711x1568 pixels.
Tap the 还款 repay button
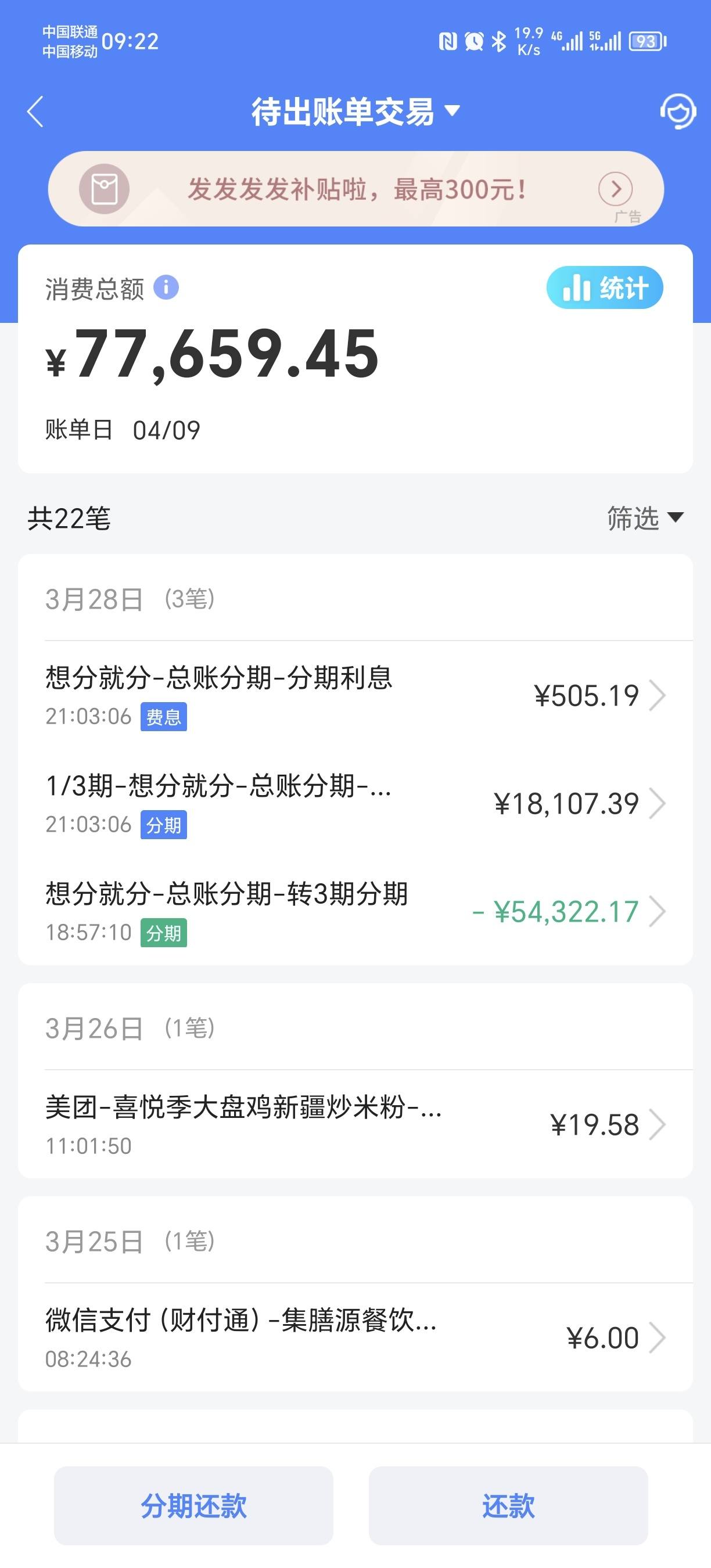pos(508,1506)
